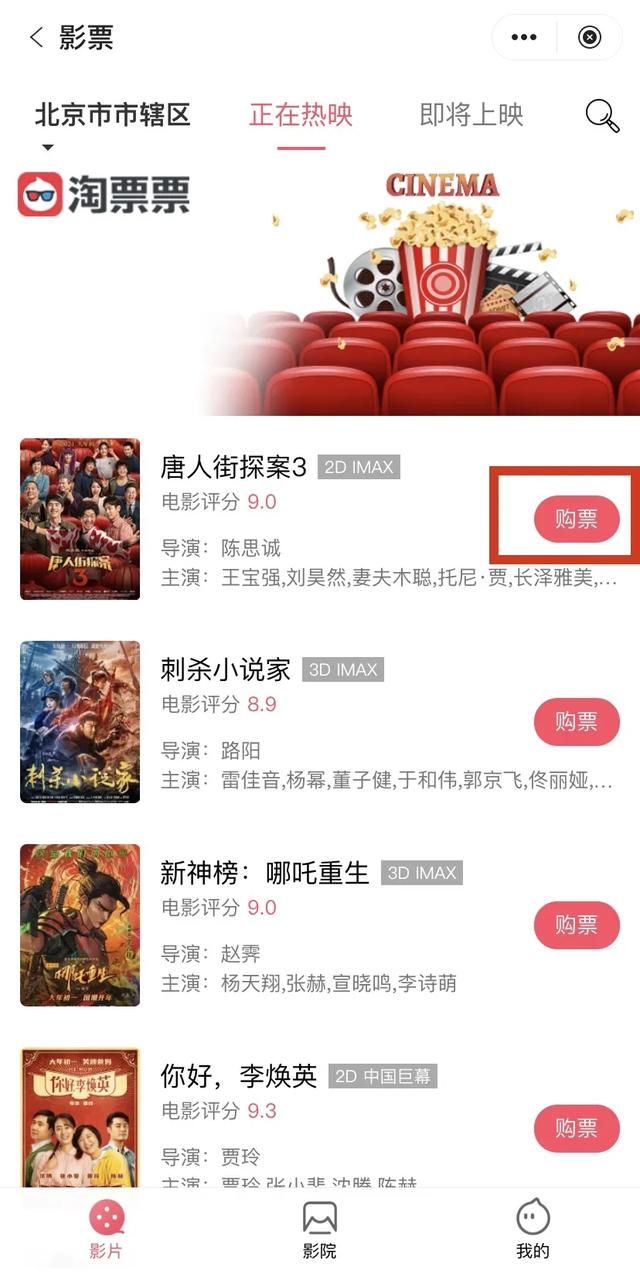Viewport: 640px width, 1284px height.
Task: Buy tickets for 新神榜：哪吒重生
Action: (x=576, y=925)
